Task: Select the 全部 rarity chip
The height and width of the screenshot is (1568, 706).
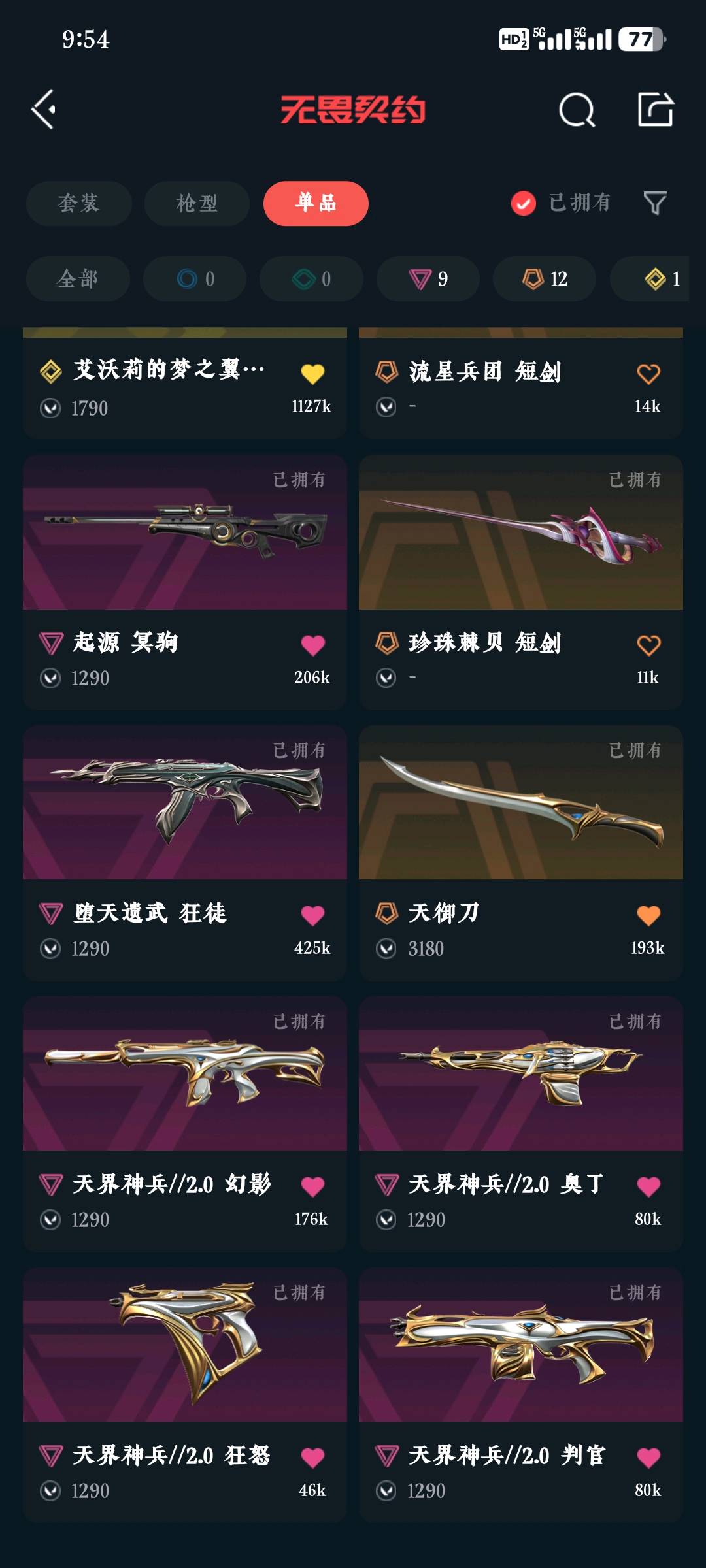Action: 78,279
